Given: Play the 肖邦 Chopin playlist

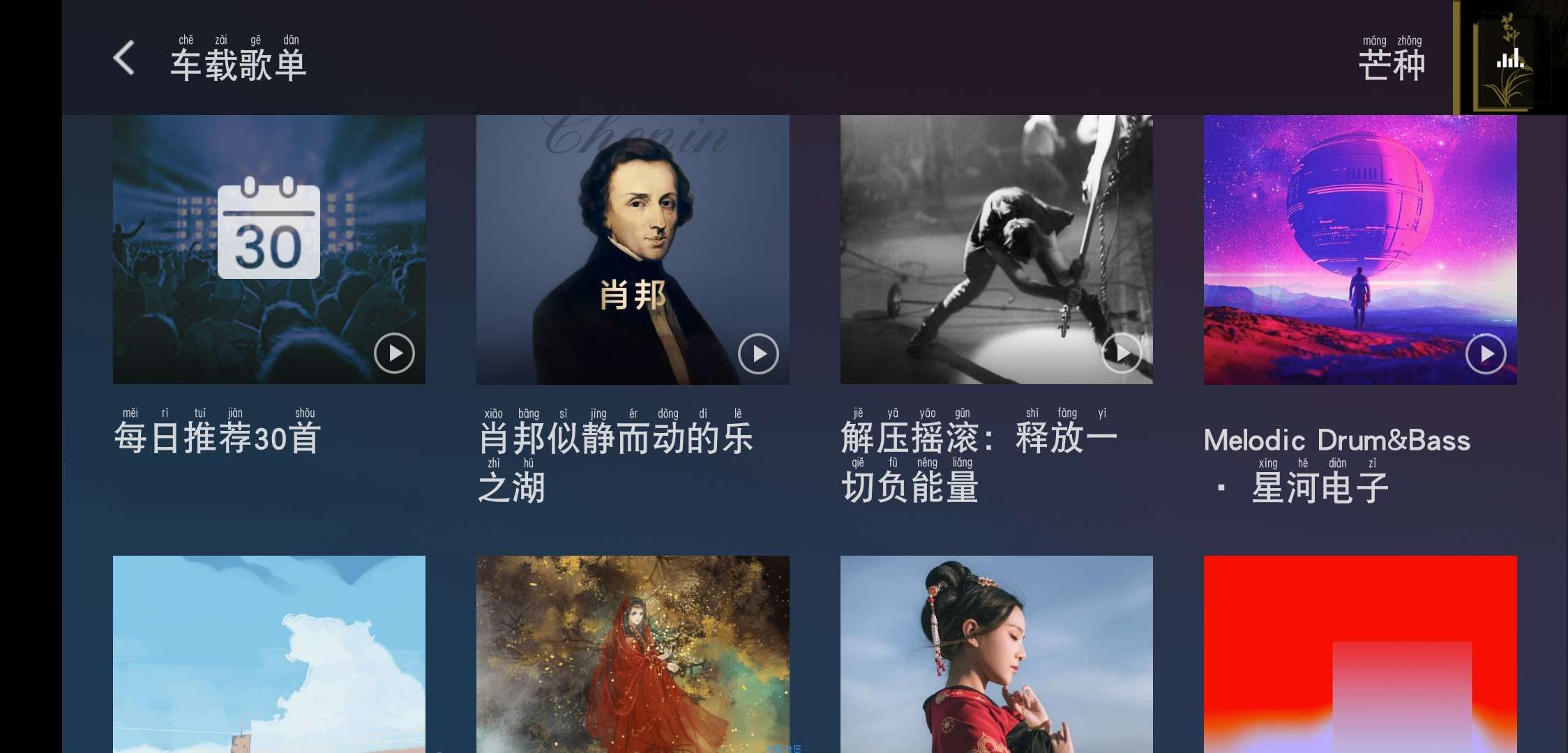Looking at the screenshot, I should [x=758, y=354].
